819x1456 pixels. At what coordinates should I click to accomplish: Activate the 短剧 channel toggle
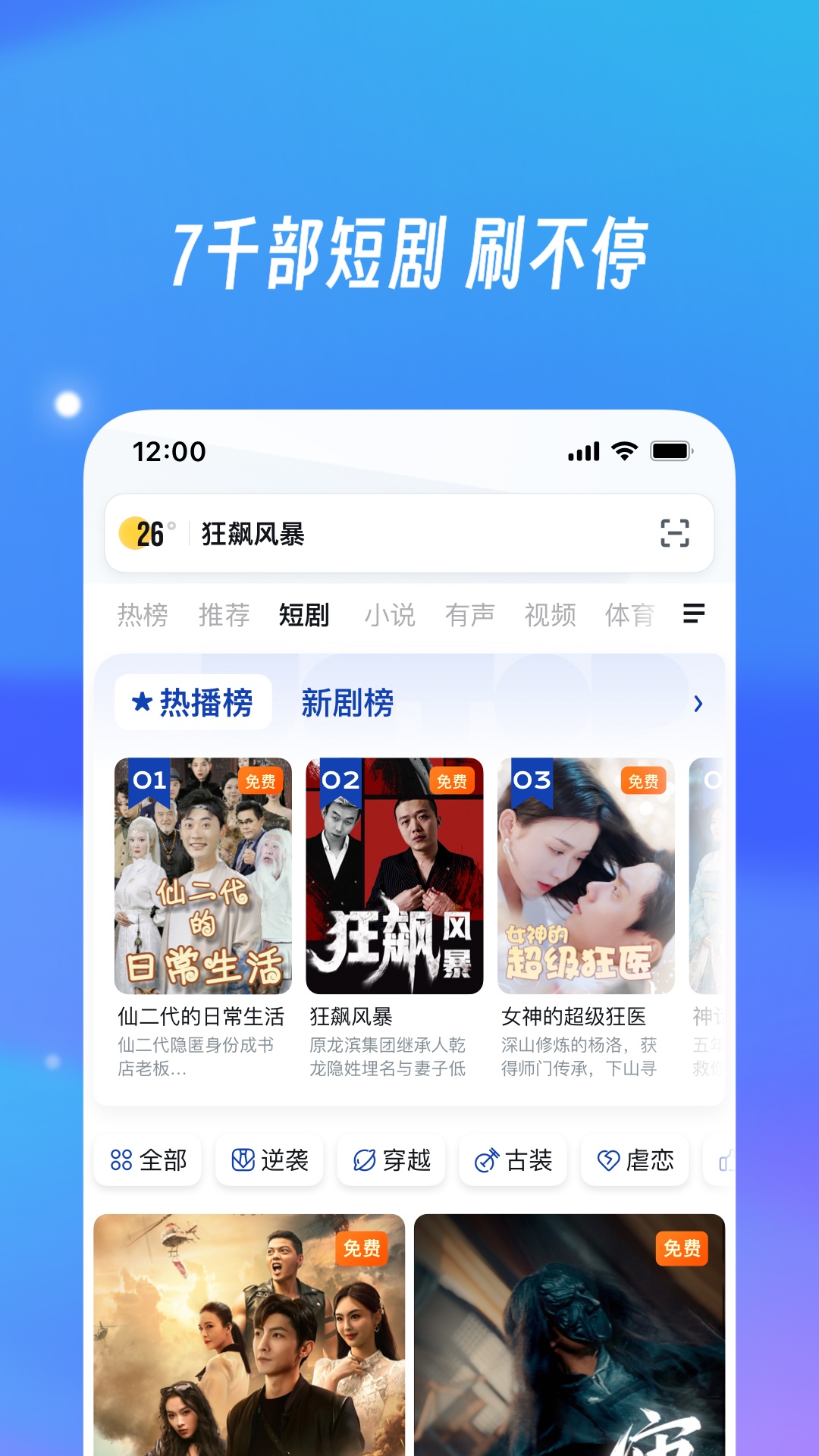coord(306,616)
